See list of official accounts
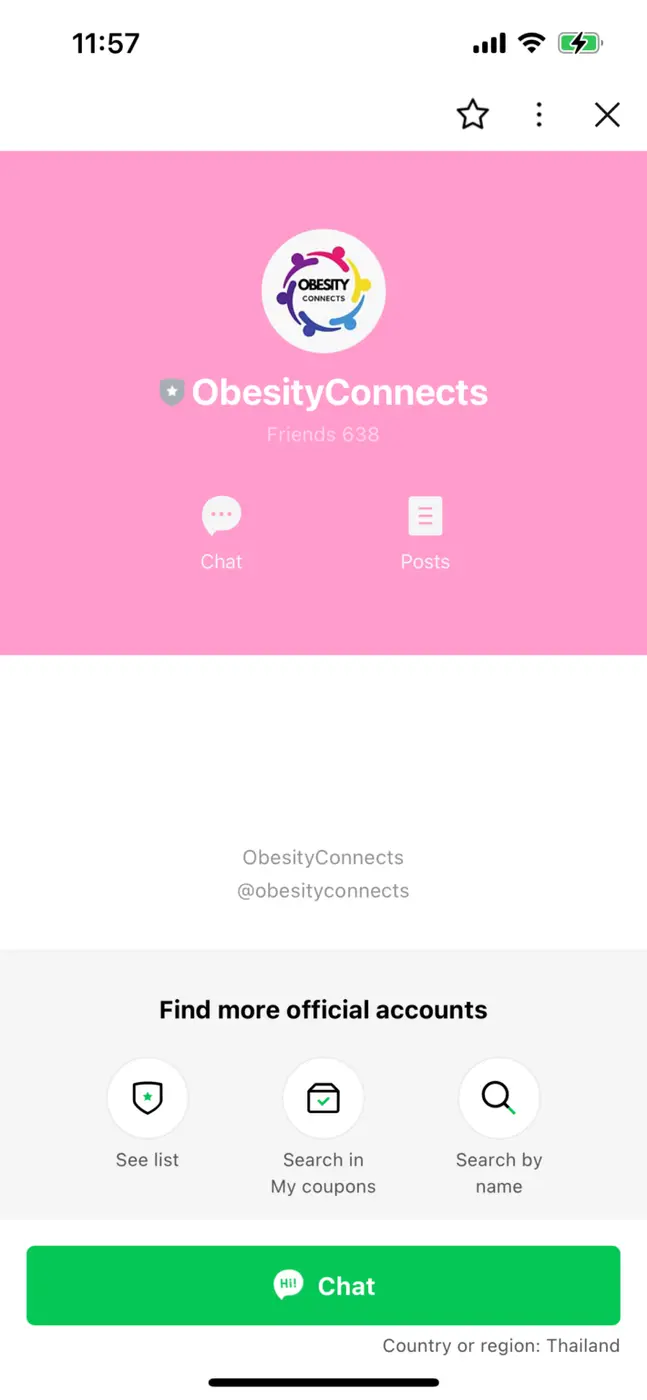 tap(147, 1098)
